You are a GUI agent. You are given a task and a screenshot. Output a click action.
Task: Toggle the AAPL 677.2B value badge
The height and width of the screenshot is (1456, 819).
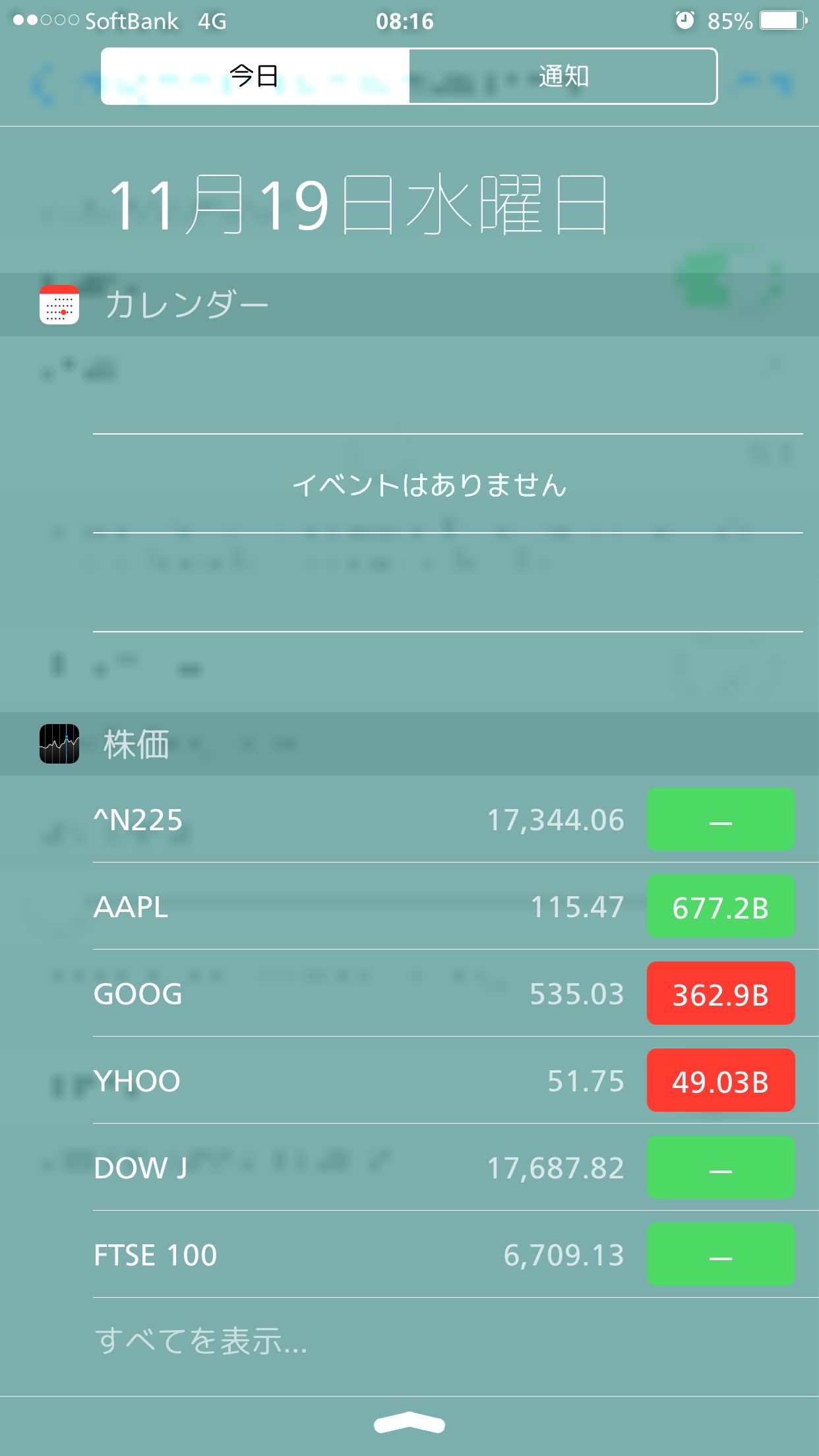point(721,907)
